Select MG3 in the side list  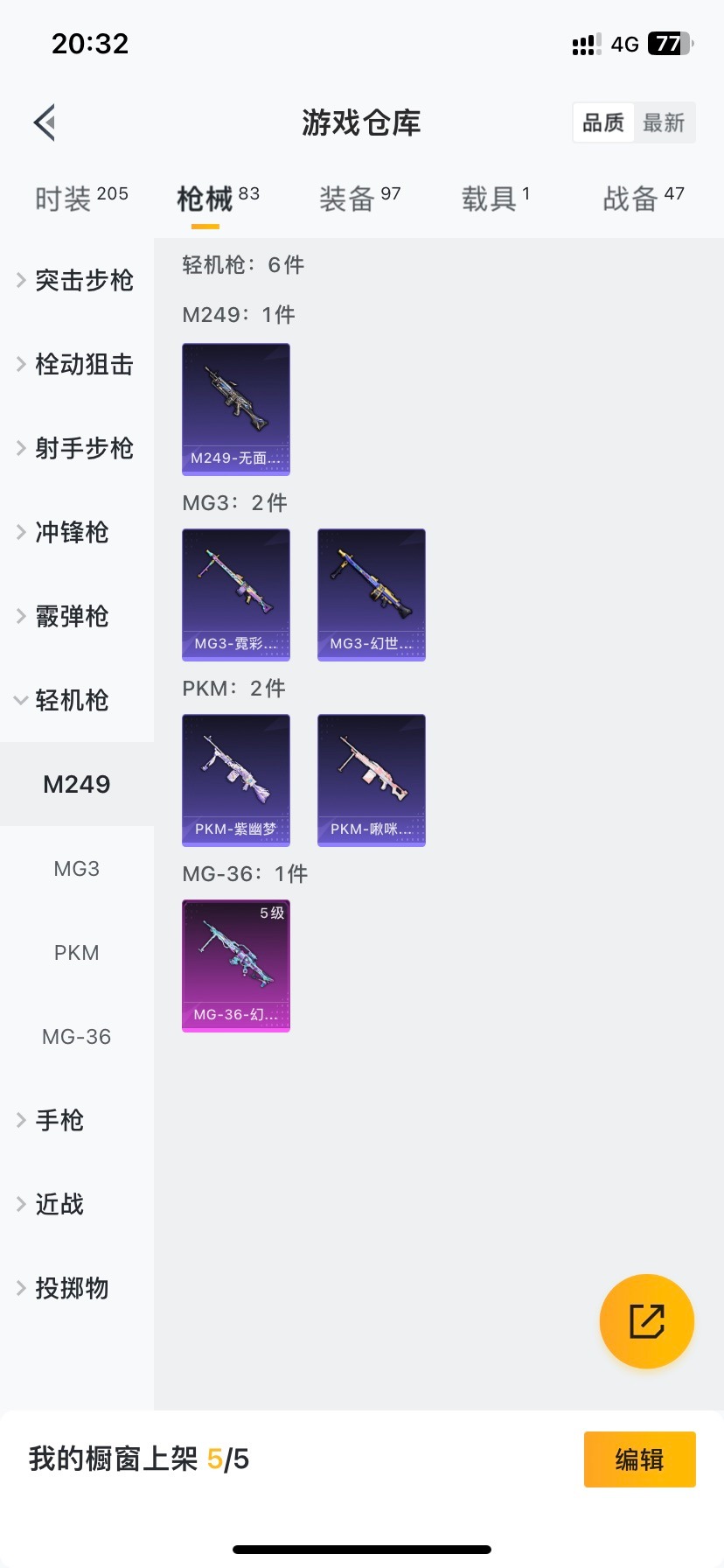[77, 869]
